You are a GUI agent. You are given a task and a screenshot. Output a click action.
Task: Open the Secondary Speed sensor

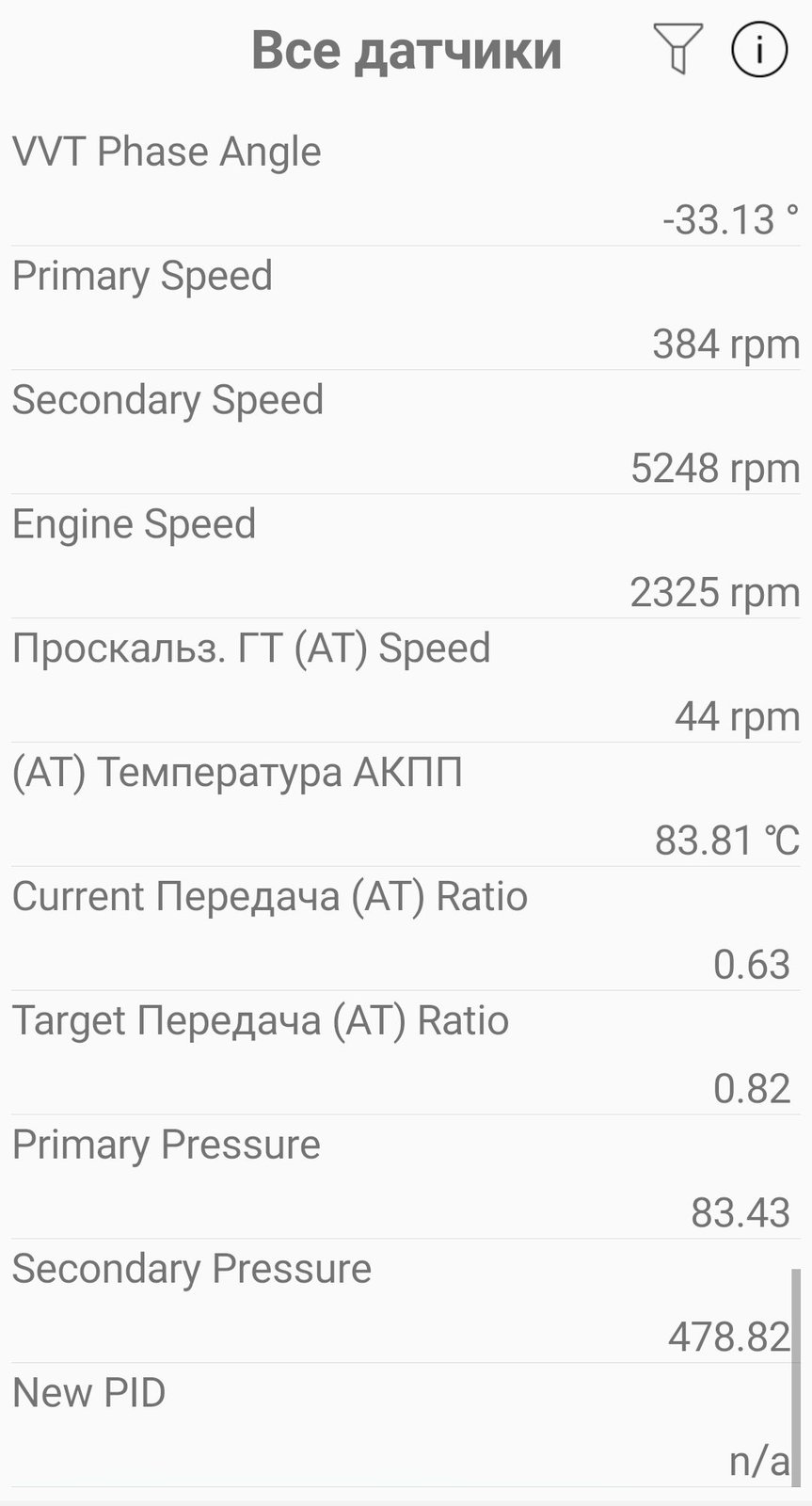(x=406, y=433)
